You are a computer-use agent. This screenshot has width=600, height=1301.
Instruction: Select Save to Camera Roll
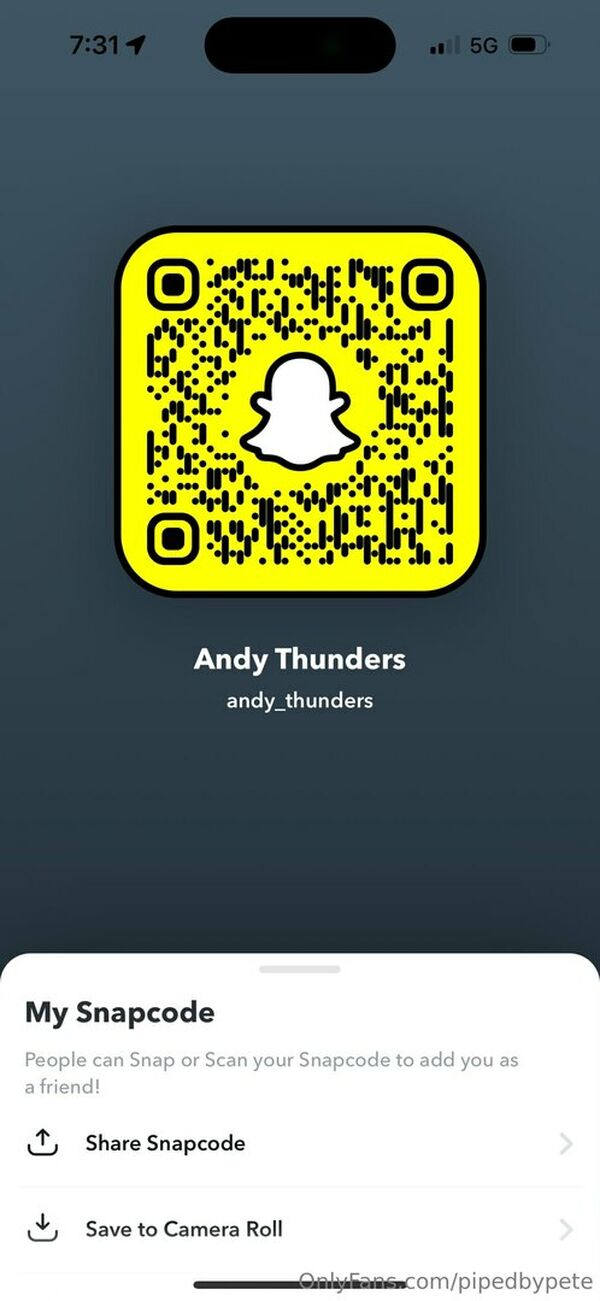click(x=300, y=1229)
